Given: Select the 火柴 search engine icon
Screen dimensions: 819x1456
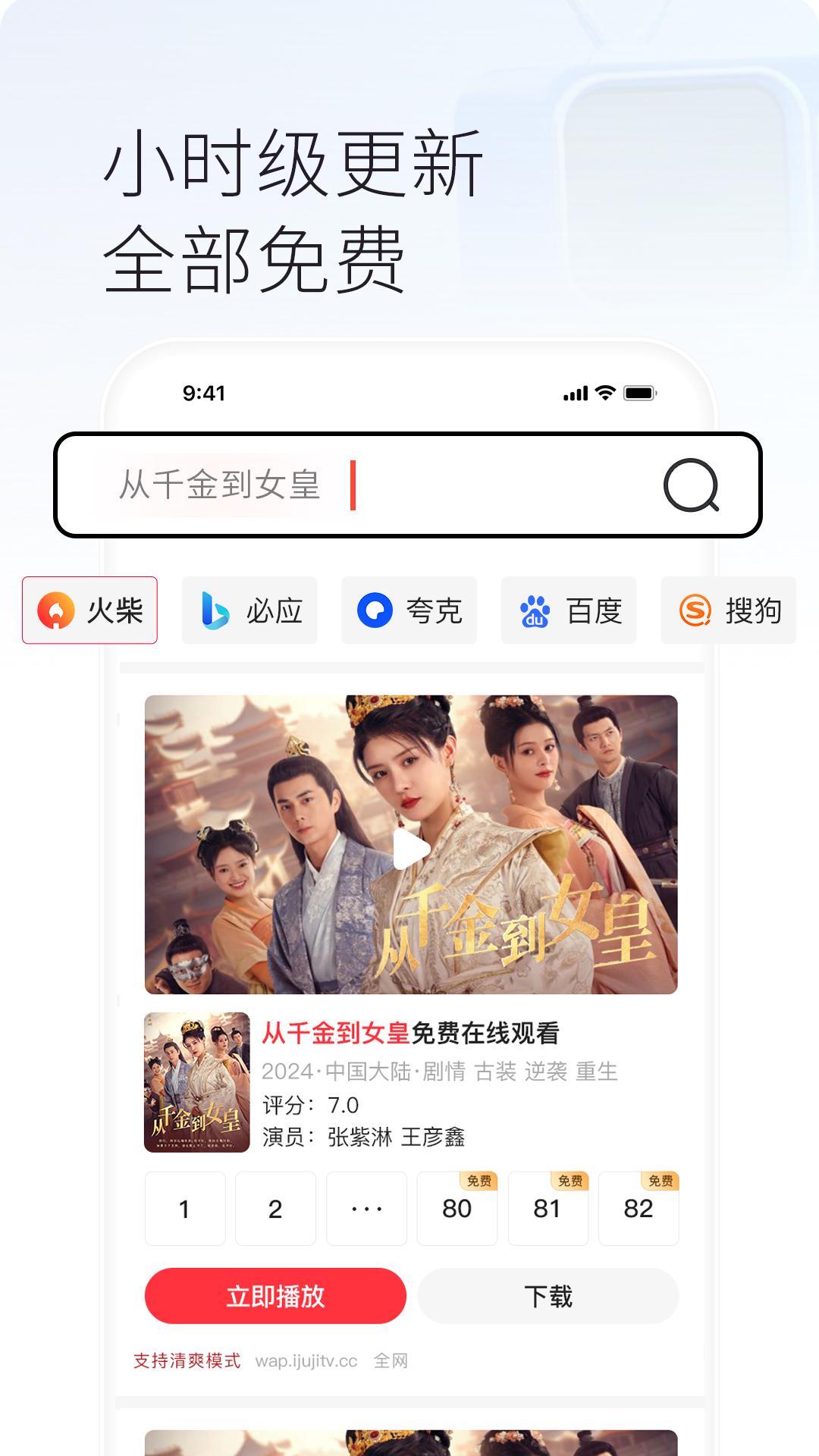Looking at the screenshot, I should 55,610.
